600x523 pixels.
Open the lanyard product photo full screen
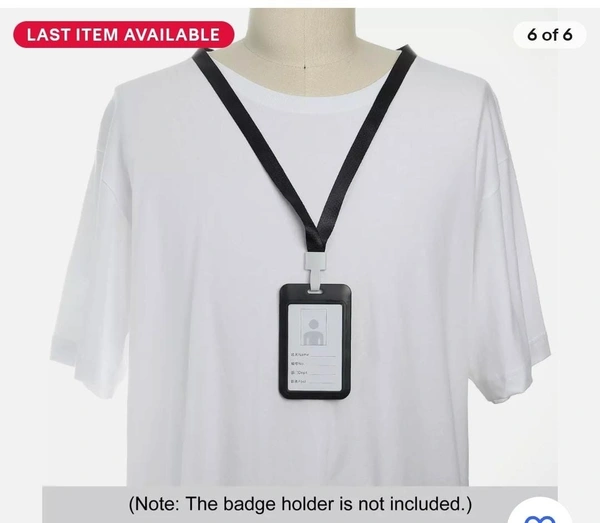(x=300, y=250)
